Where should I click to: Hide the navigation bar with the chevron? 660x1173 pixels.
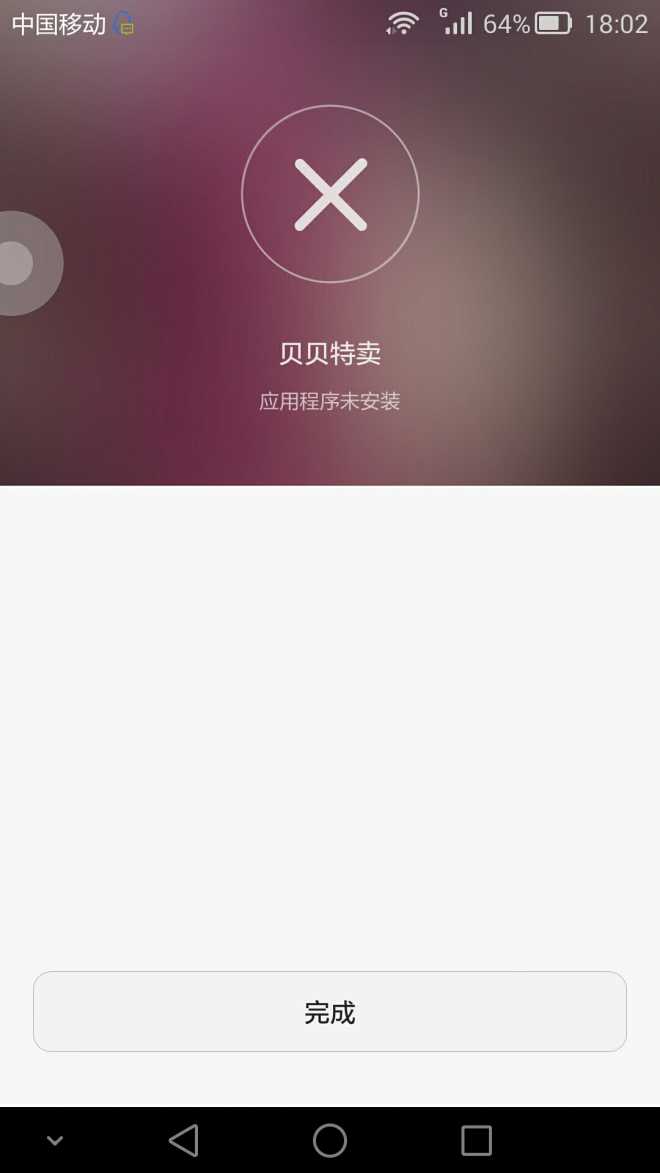[55, 1140]
